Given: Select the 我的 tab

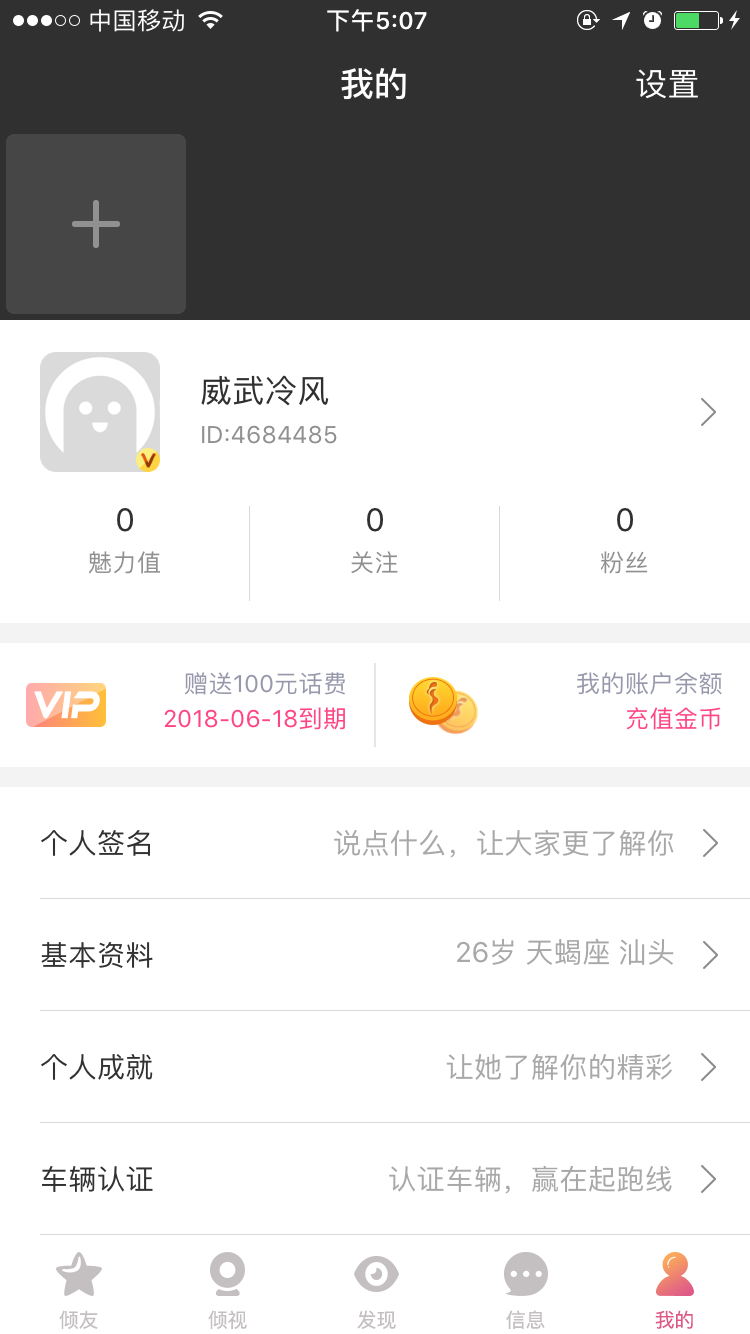Looking at the screenshot, I should click(674, 1290).
